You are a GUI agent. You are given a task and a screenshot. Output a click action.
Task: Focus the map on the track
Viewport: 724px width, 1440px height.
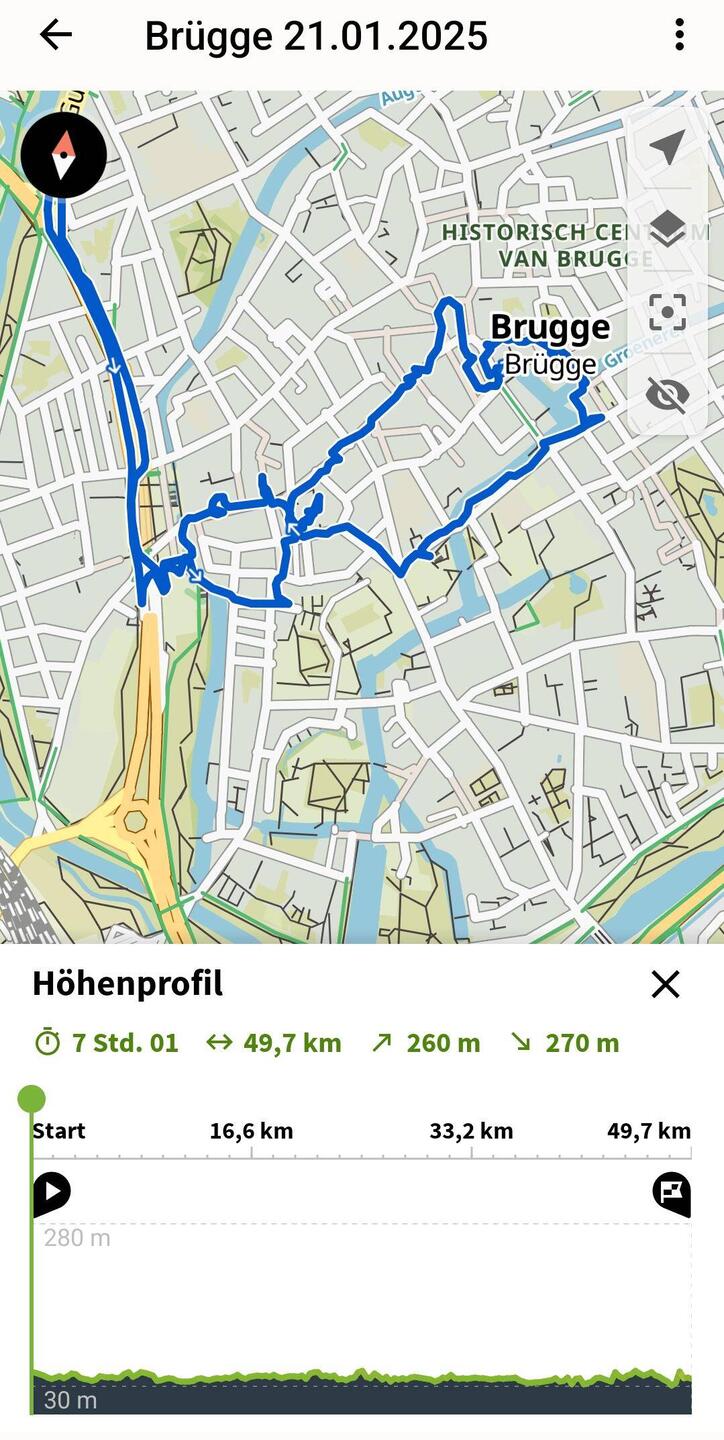pyautogui.click(x=667, y=312)
